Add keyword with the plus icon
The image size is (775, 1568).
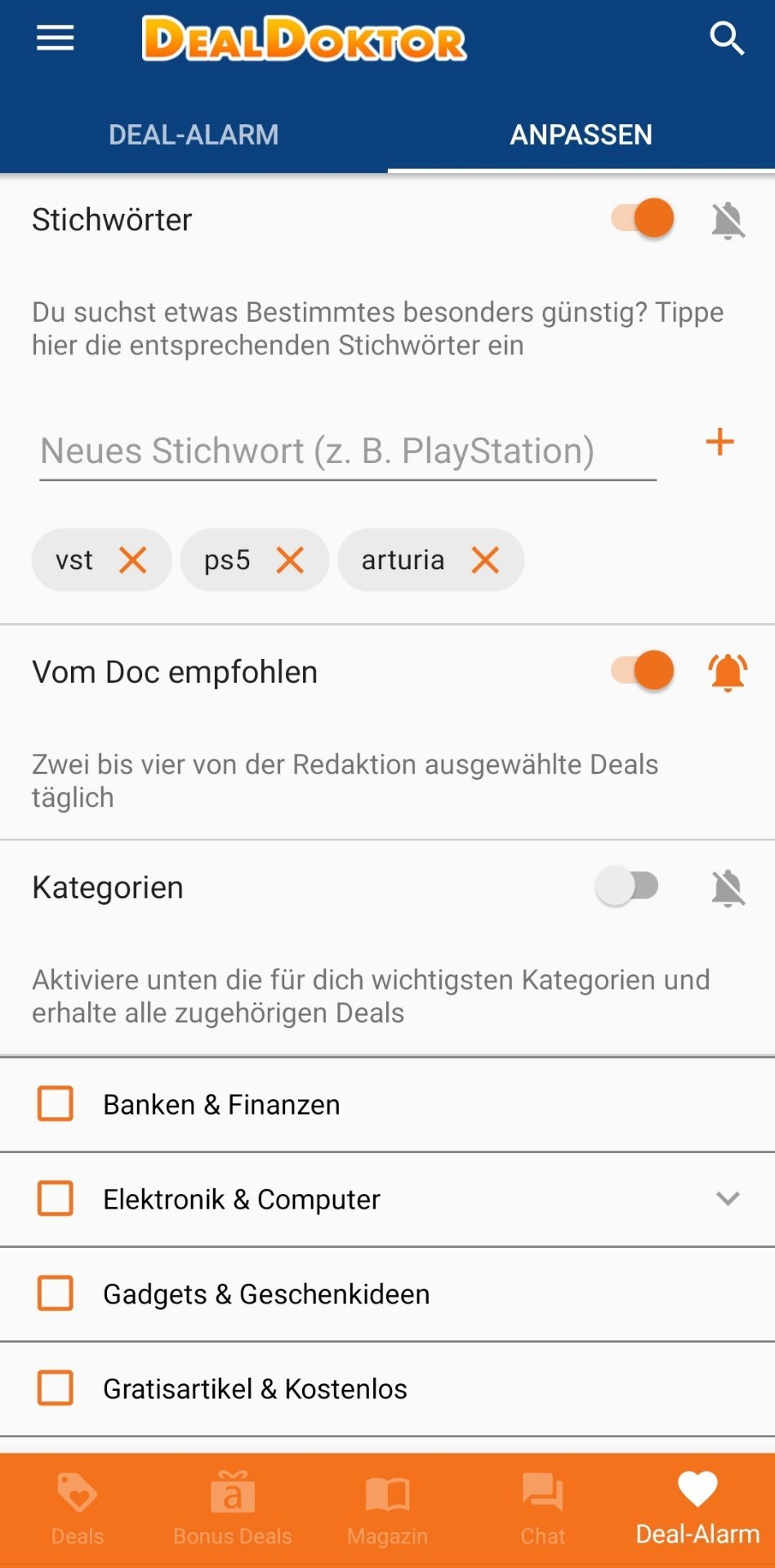(x=719, y=443)
